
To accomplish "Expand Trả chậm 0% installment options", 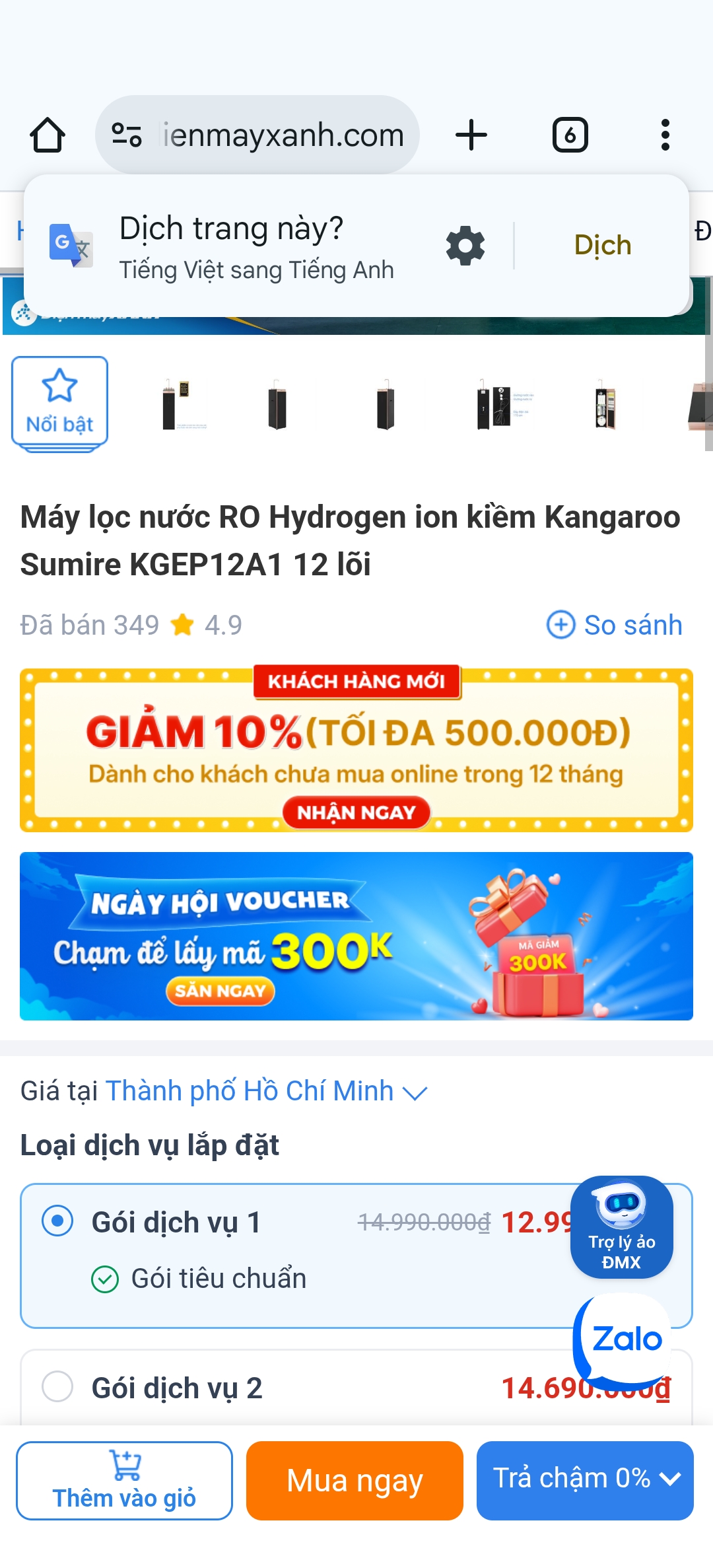I will pos(585,1480).
